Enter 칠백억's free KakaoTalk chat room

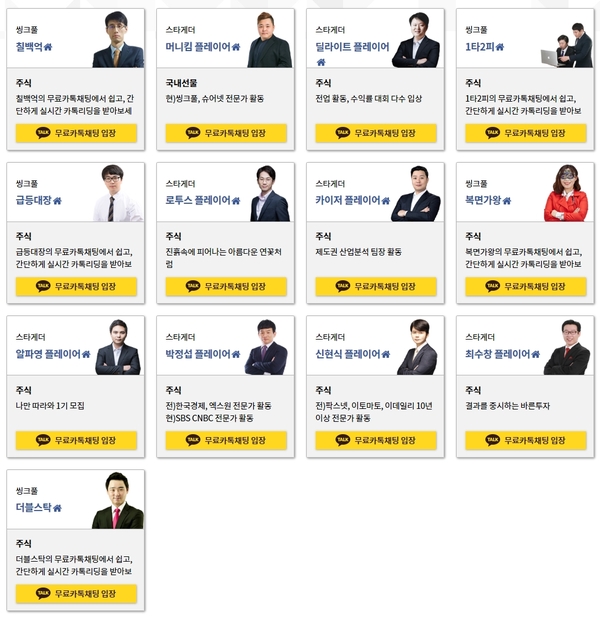click(76, 133)
